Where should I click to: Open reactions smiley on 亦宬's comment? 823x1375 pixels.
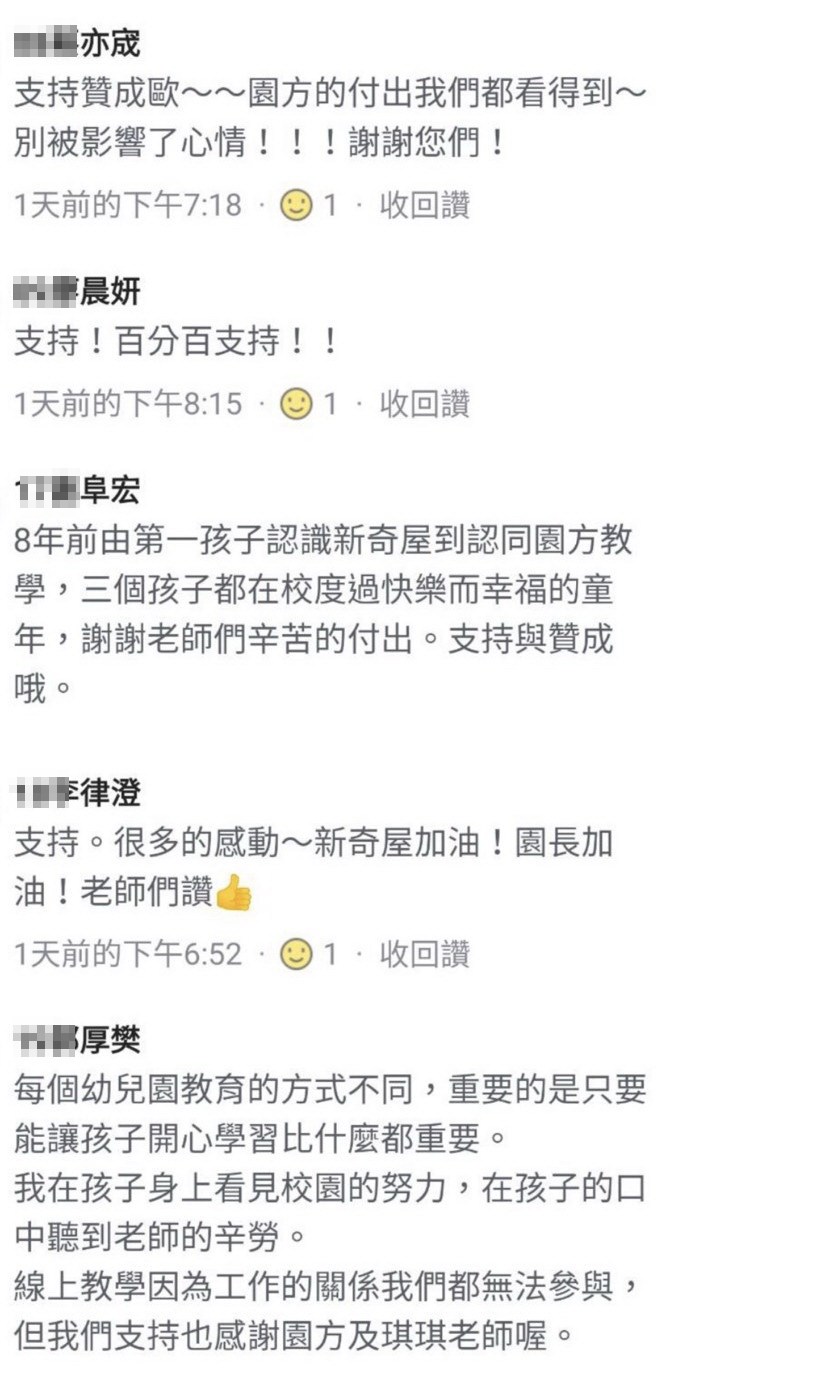click(x=296, y=206)
